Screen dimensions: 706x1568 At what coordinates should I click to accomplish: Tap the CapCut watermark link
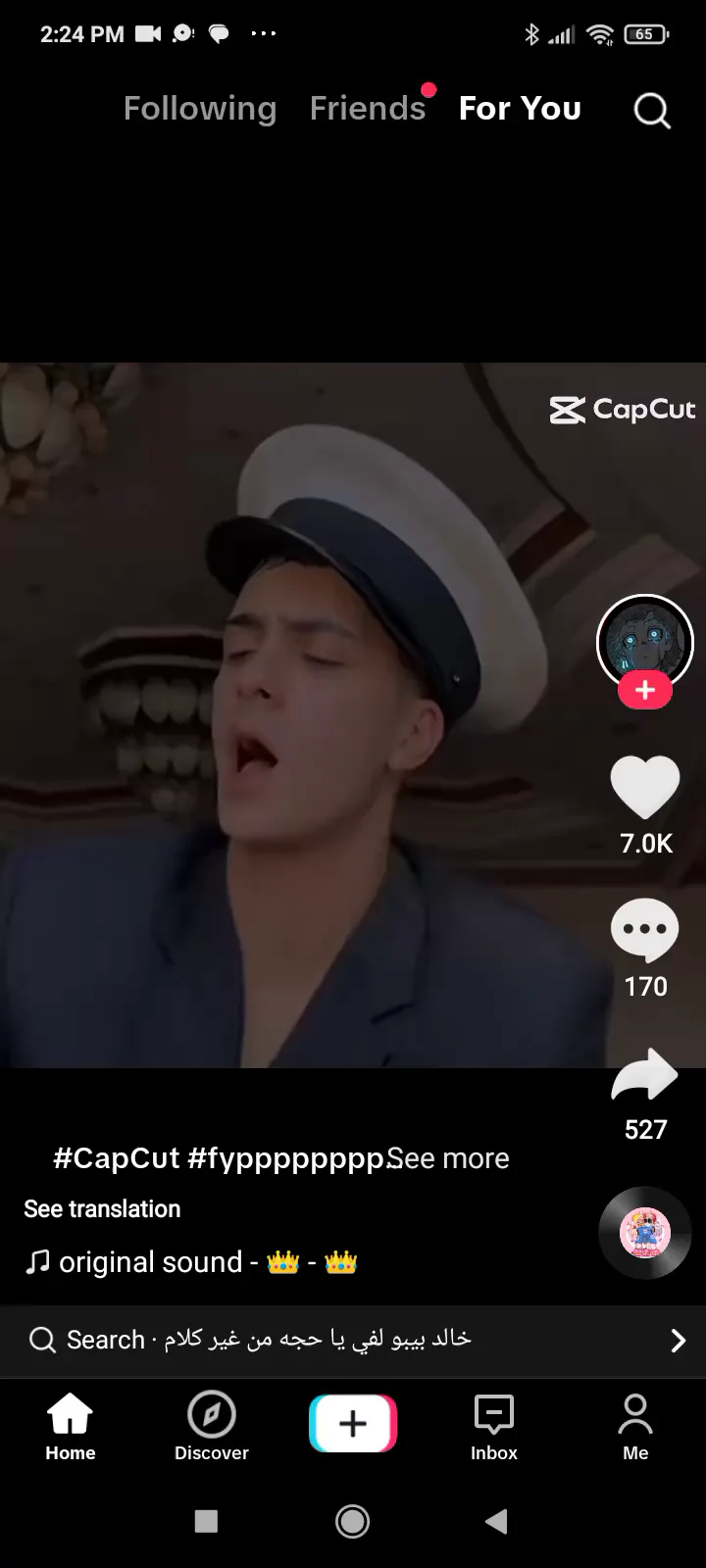(623, 410)
